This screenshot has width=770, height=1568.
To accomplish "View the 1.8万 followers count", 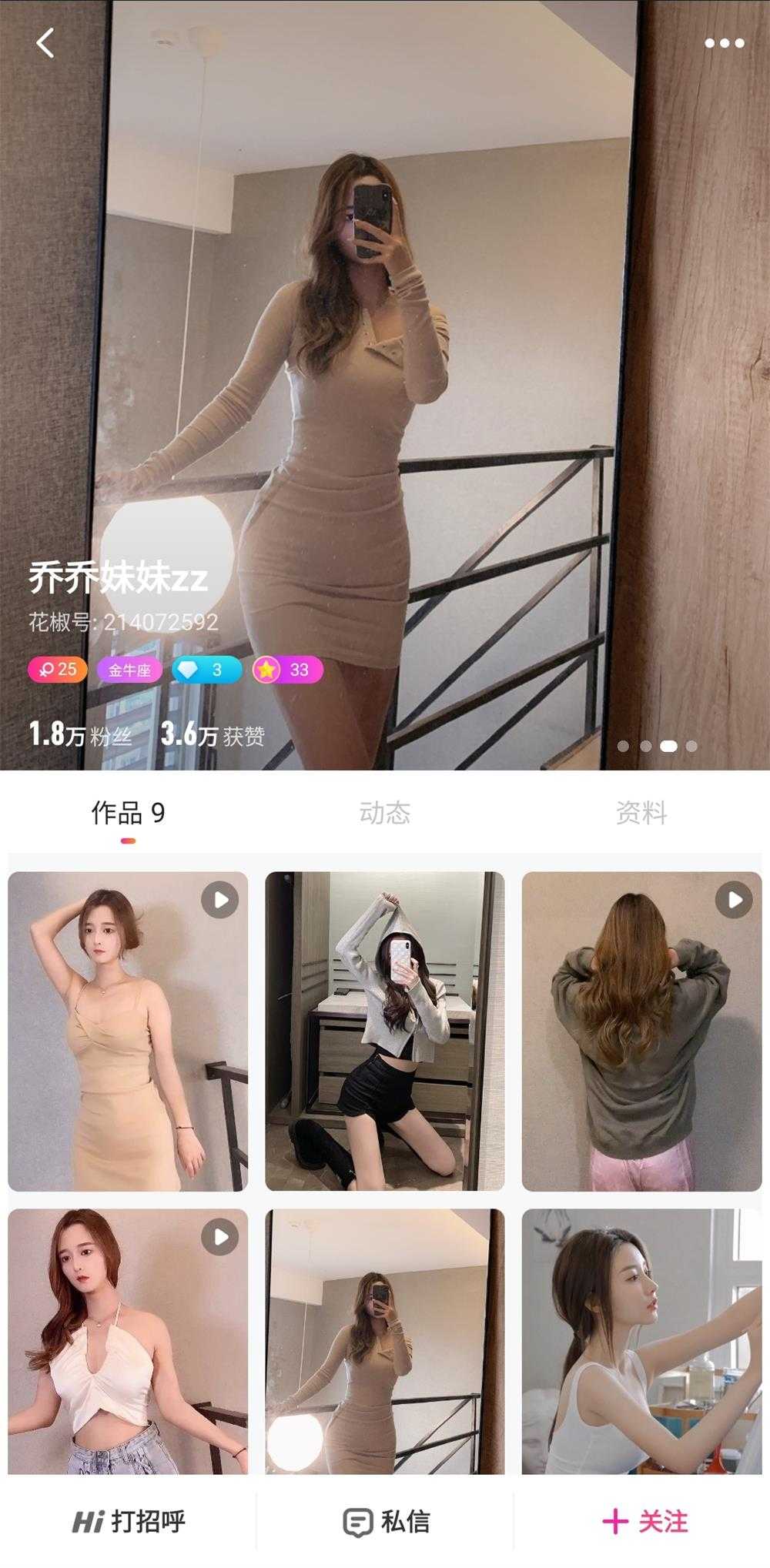I will point(79,735).
